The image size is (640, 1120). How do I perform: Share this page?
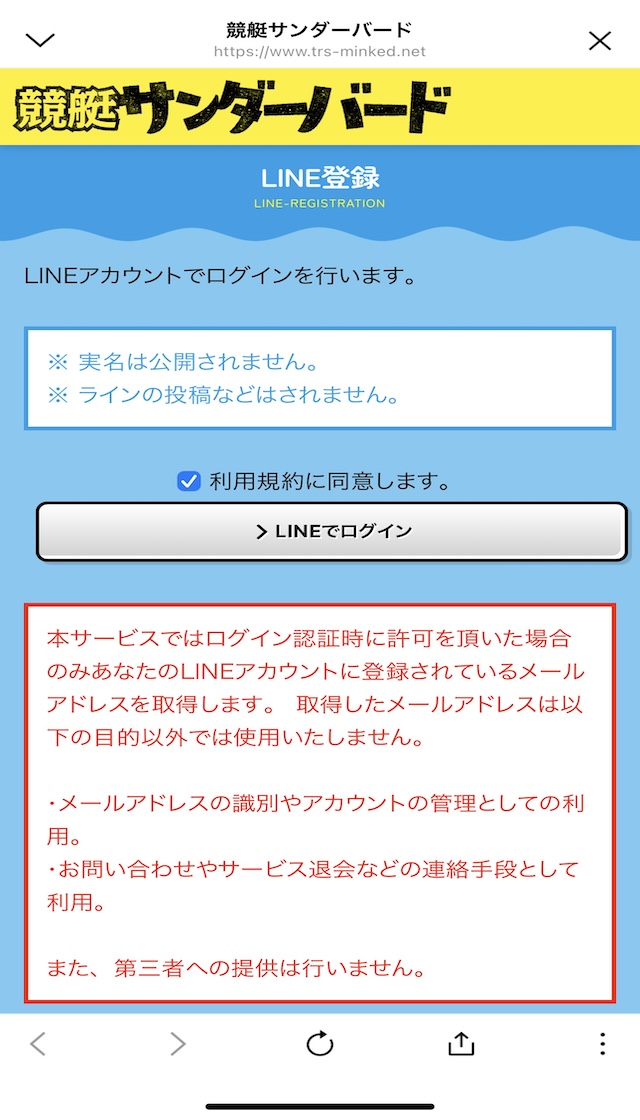point(461,1044)
